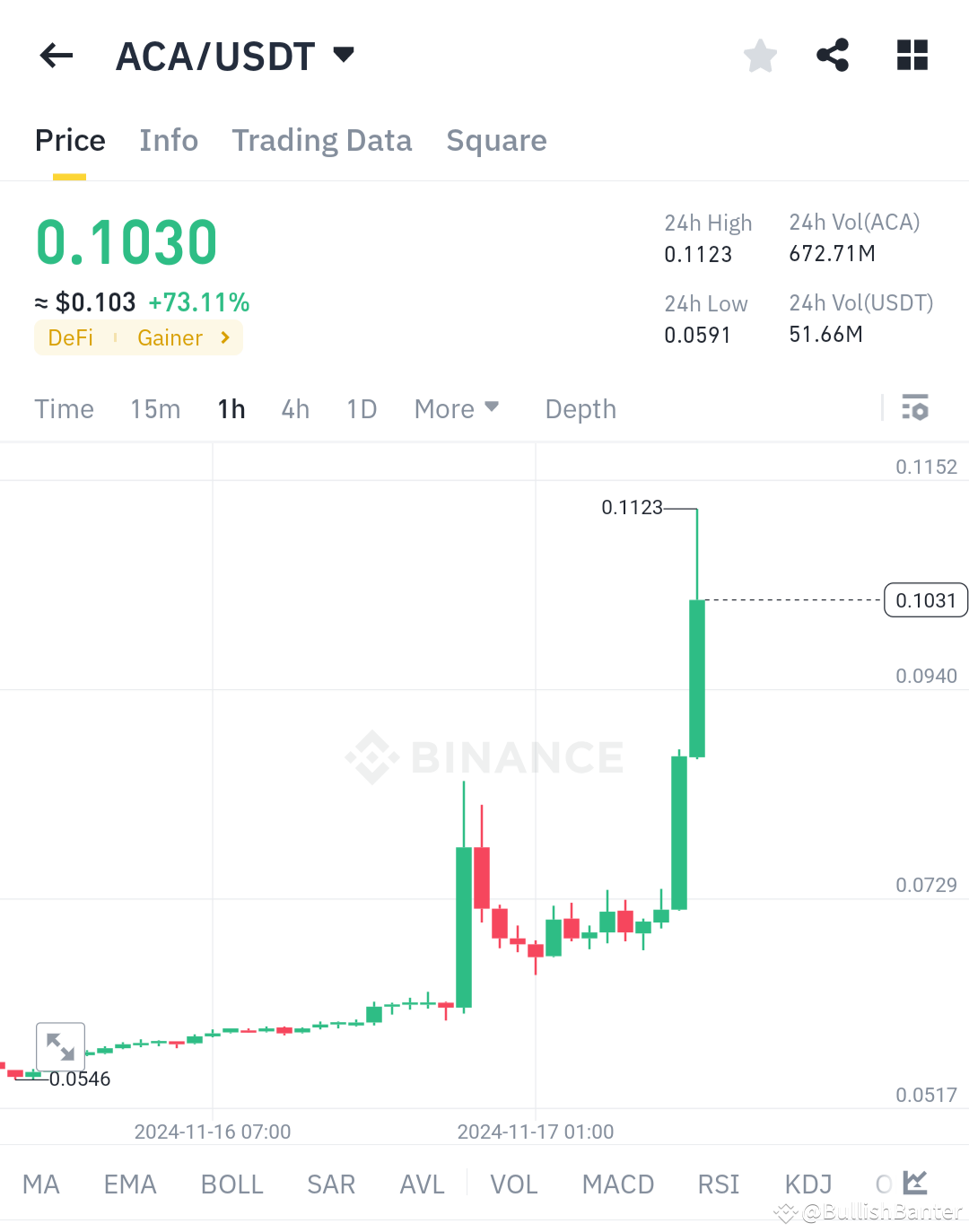Viewport: 969px width, 1232px height.
Task: Expand the Gainer tag details
Action: [184, 337]
